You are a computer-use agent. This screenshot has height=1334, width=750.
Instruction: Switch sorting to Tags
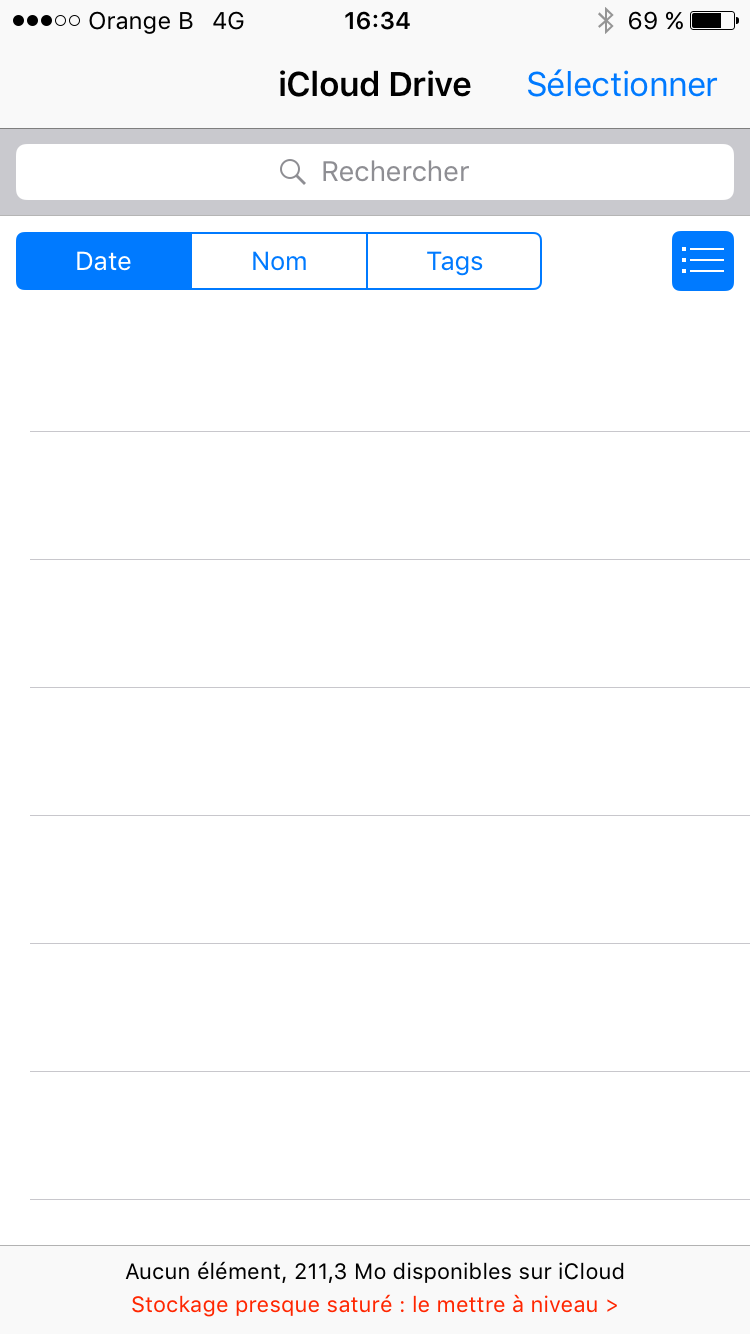pyautogui.click(x=454, y=261)
